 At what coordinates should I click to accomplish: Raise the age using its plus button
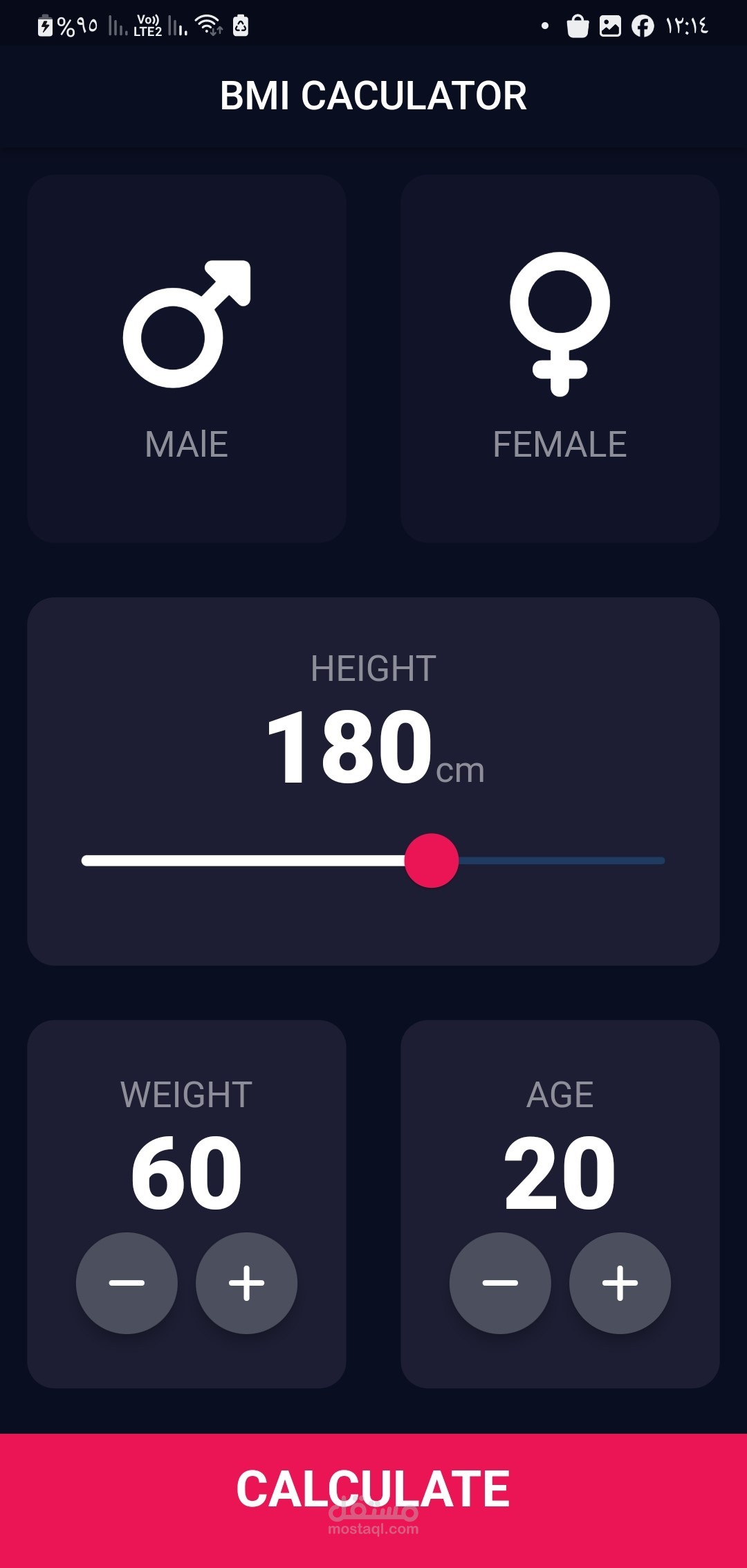[620, 1283]
